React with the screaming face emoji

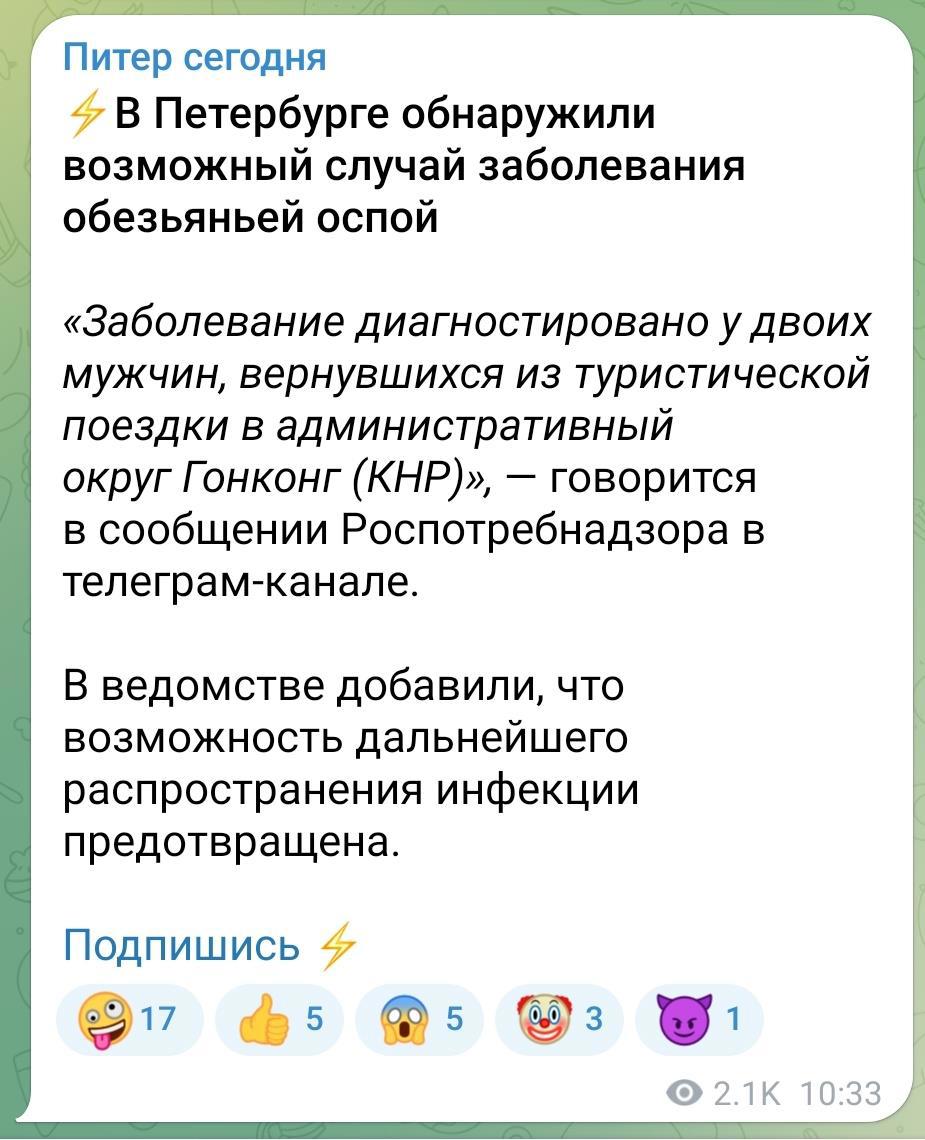(418, 1019)
